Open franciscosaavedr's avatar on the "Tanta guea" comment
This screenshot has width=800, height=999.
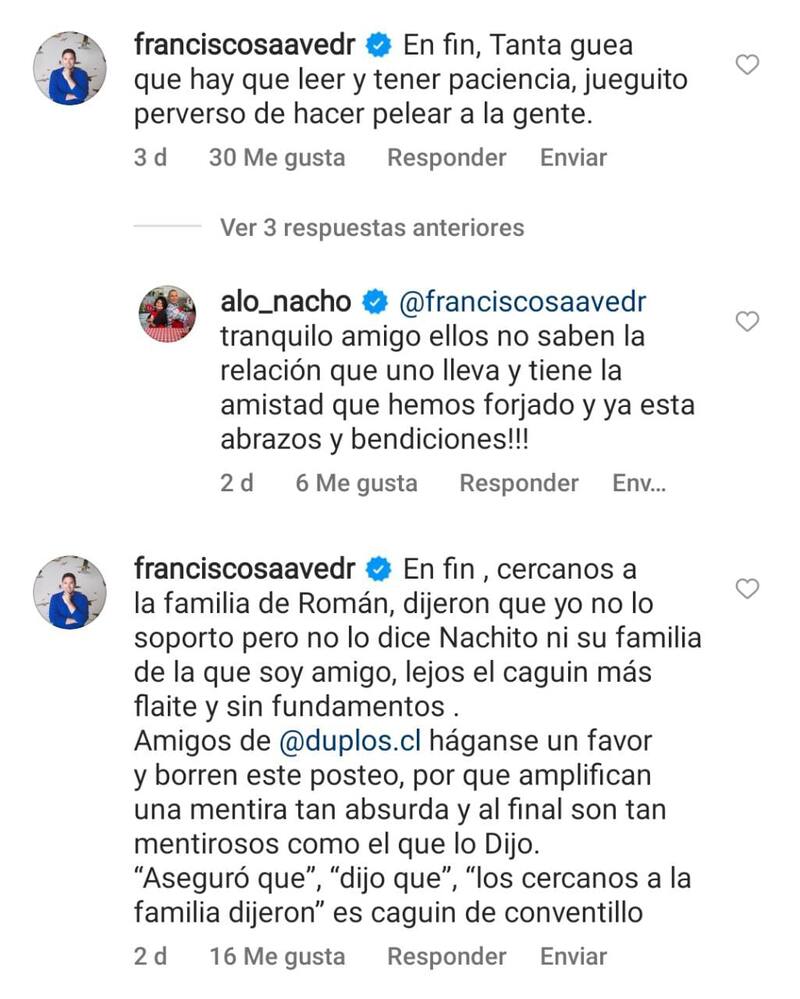(69, 69)
